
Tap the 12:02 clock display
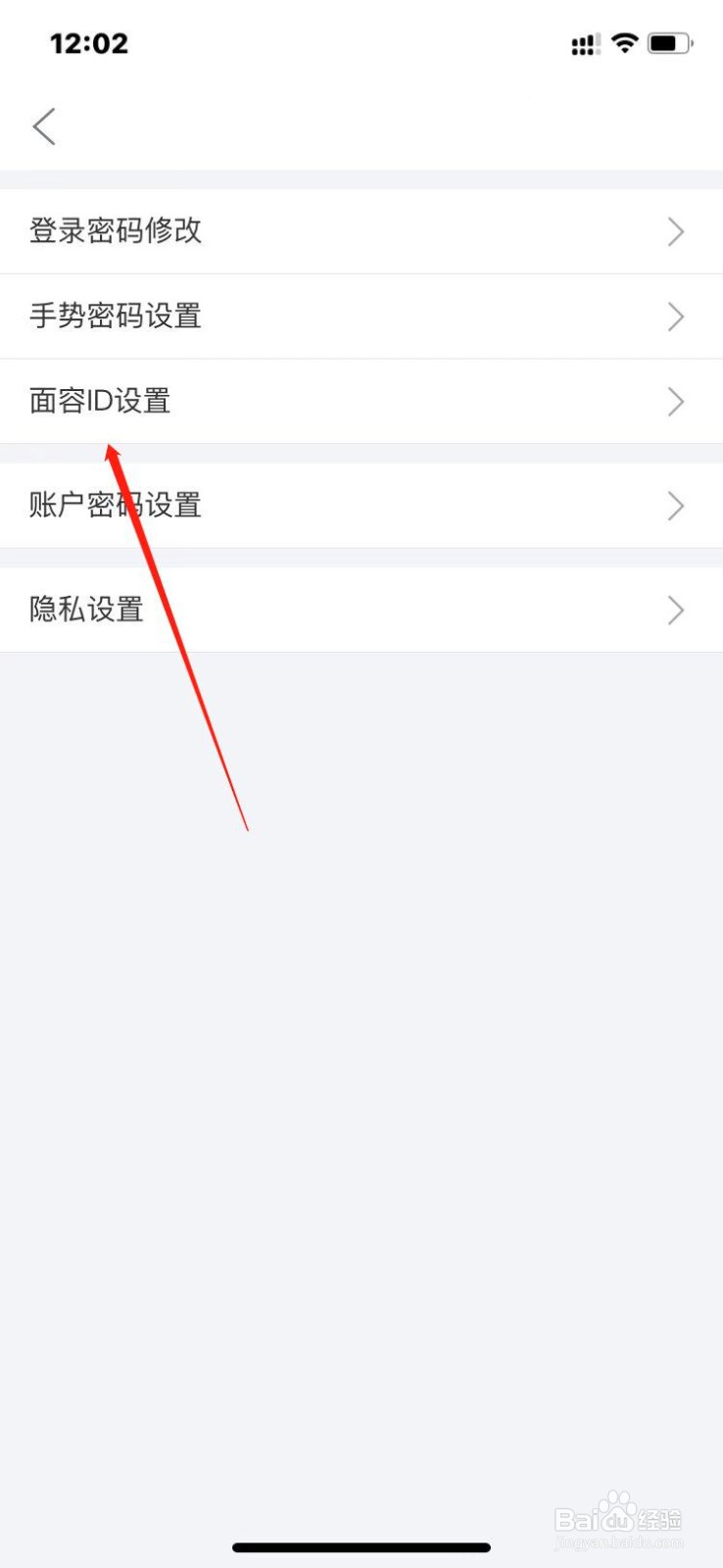[89, 43]
